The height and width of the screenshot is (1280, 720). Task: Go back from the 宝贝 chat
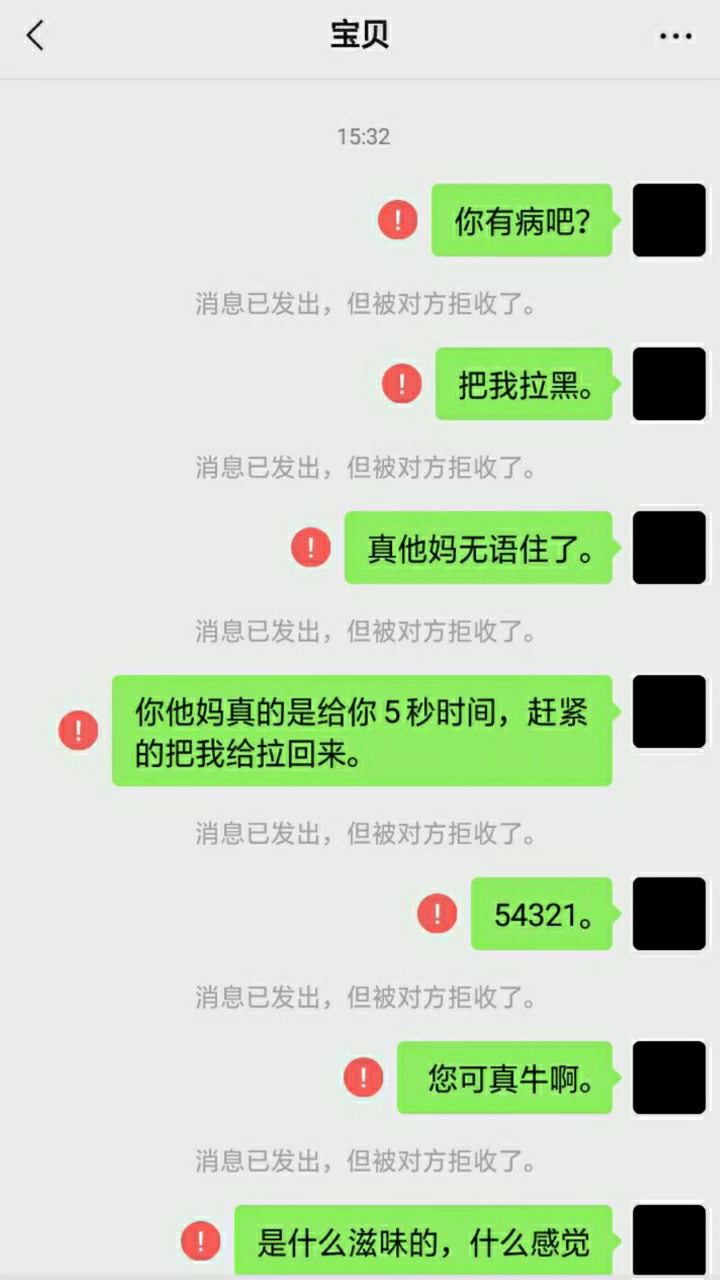tap(35, 36)
